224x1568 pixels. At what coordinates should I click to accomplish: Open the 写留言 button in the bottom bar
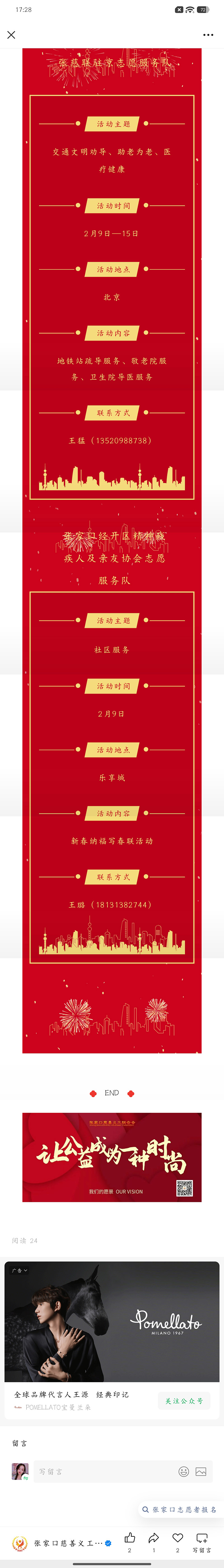[x=202, y=1541]
